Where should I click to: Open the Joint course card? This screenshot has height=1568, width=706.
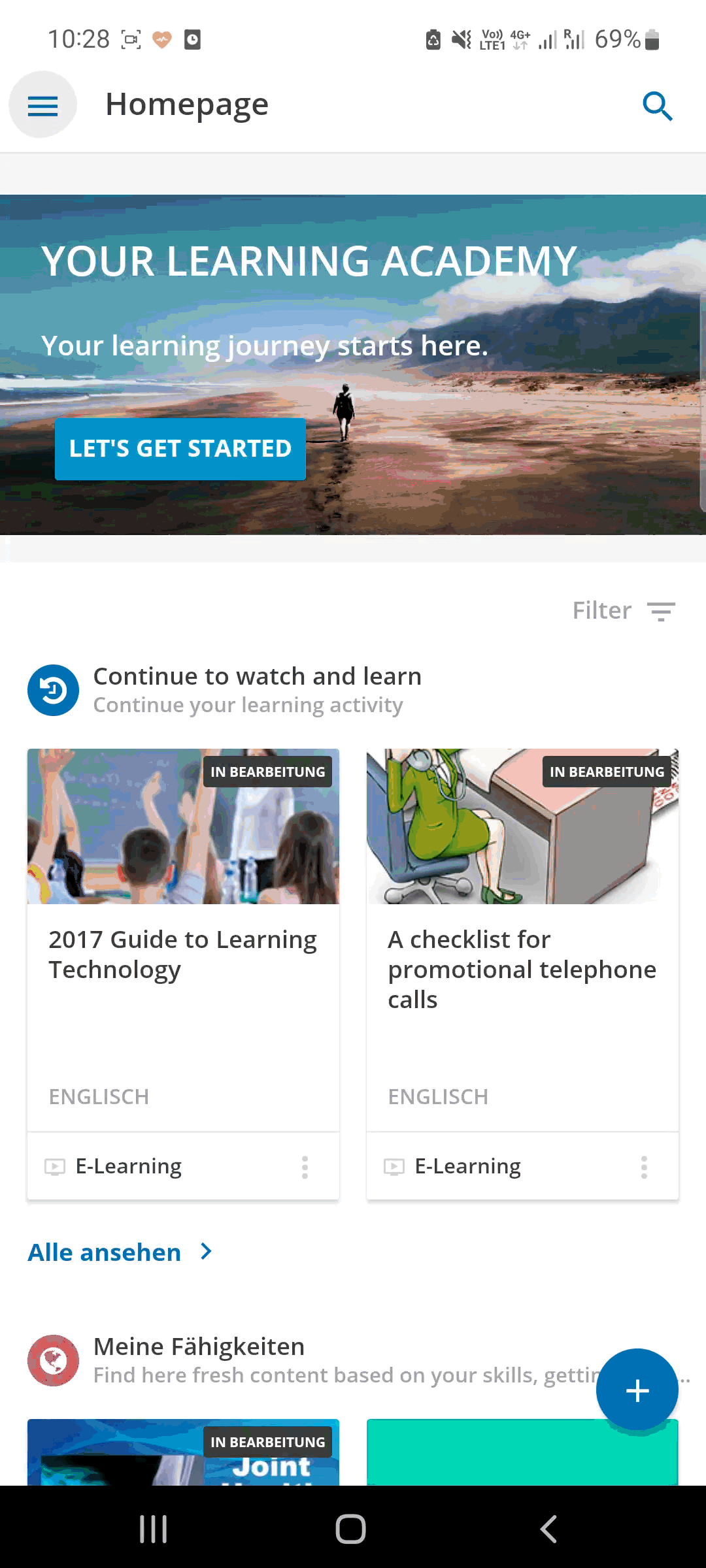[183, 1454]
